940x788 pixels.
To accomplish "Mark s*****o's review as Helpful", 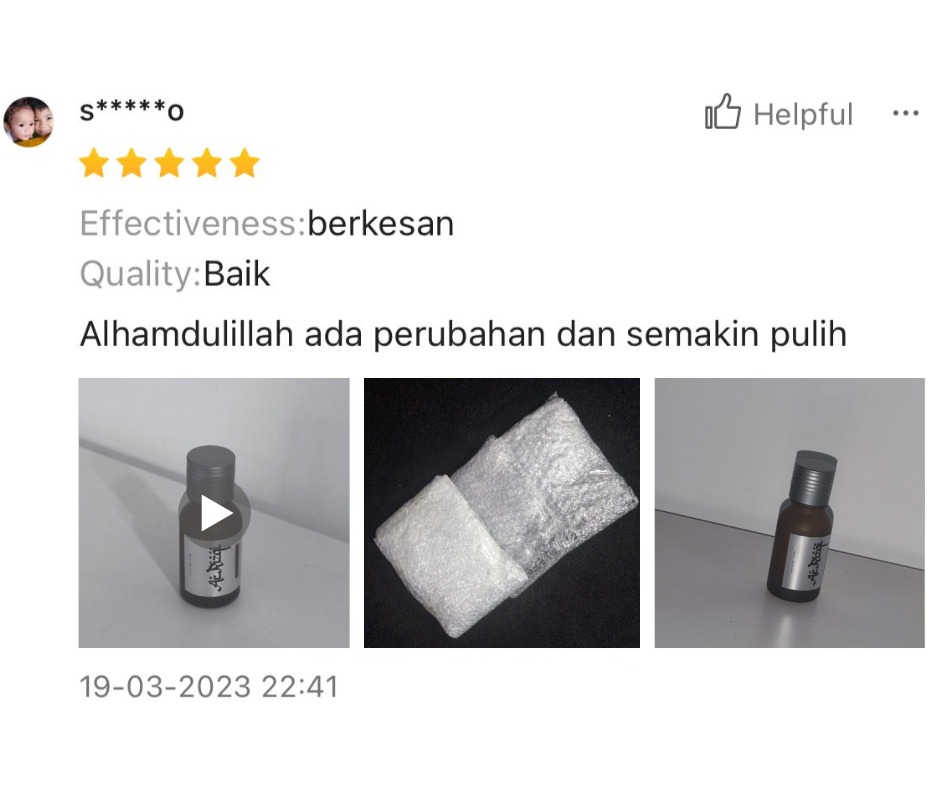I will (x=778, y=114).
